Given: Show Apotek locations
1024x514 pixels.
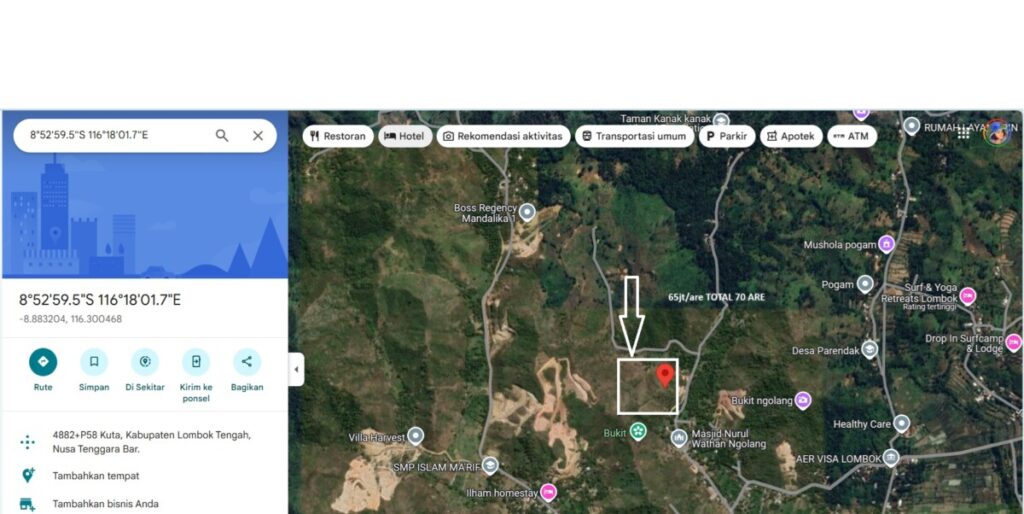Looking at the screenshot, I should click(790, 136).
